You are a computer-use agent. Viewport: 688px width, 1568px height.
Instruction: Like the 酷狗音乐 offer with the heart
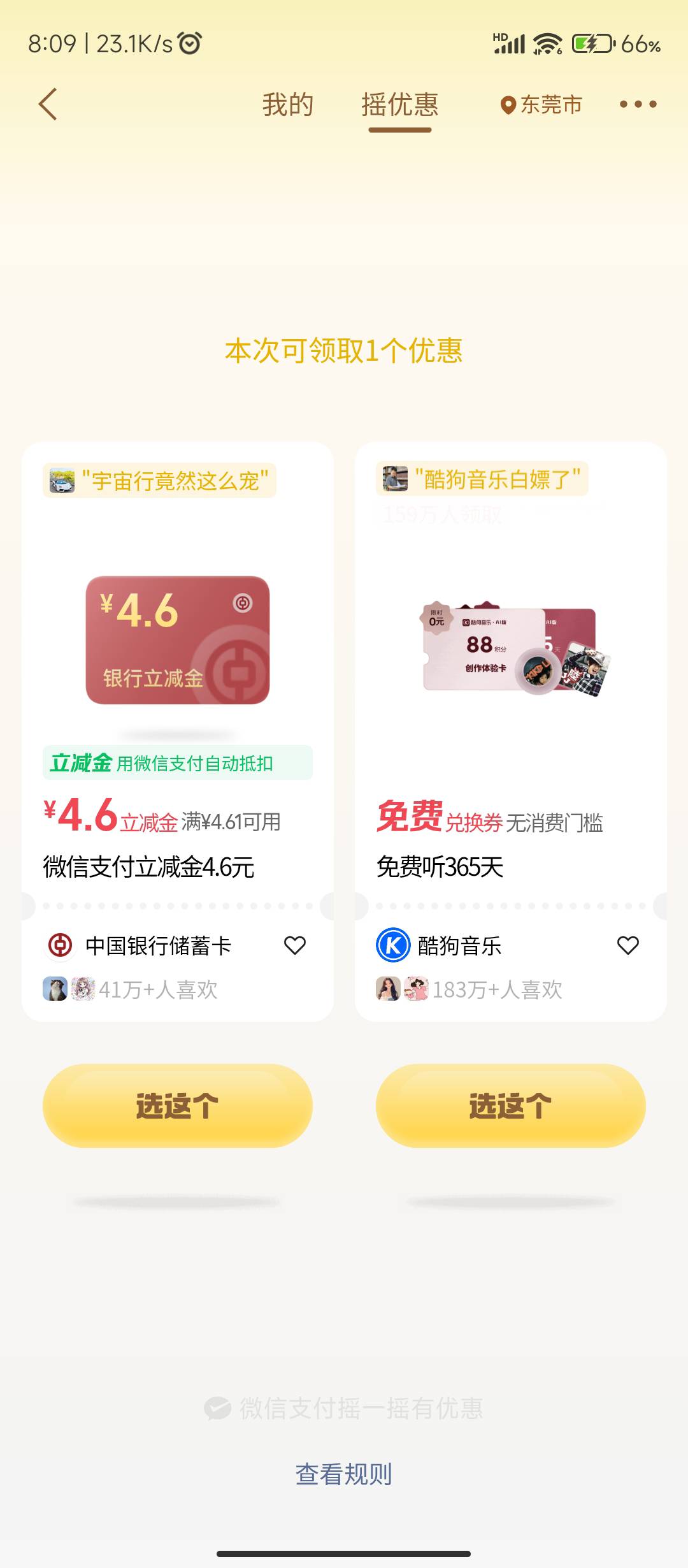[628, 945]
